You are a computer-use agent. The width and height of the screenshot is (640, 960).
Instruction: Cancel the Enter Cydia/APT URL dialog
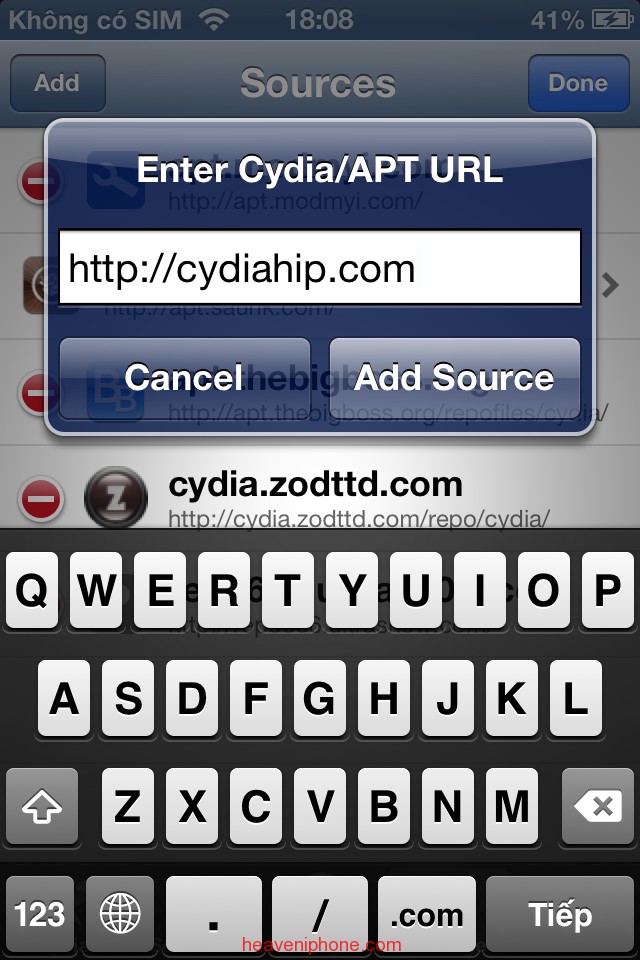click(184, 378)
